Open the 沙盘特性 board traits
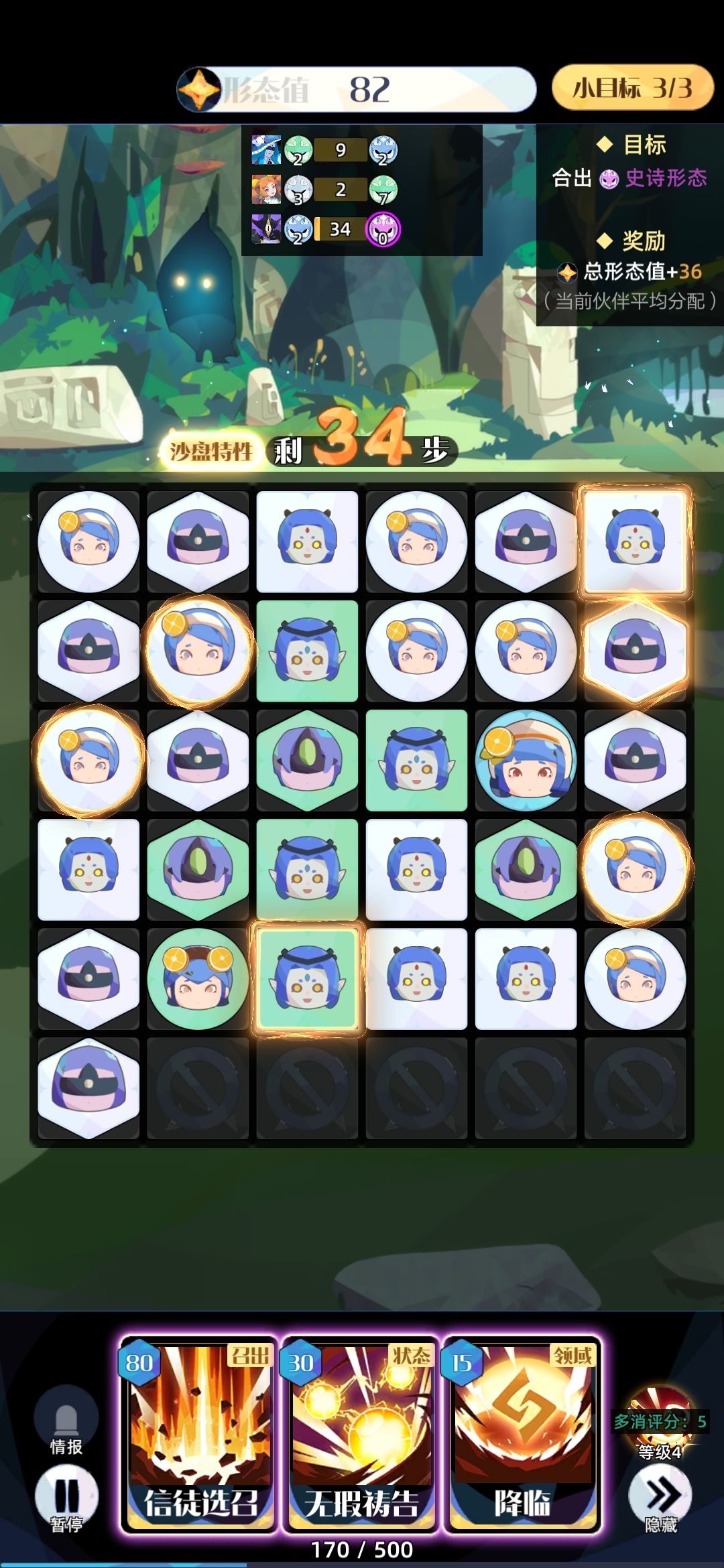 (x=210, y=452)
